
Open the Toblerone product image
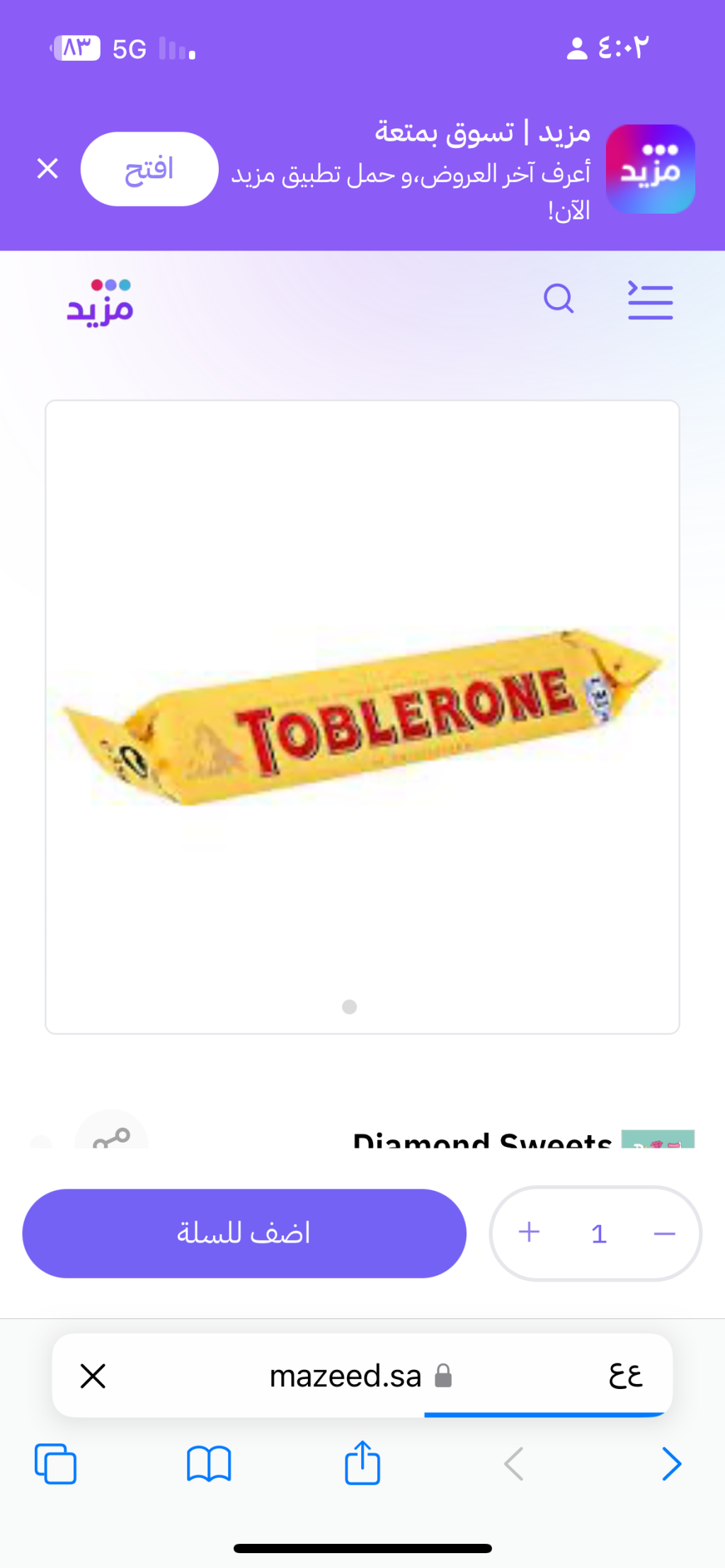click(x=362, y=717)
